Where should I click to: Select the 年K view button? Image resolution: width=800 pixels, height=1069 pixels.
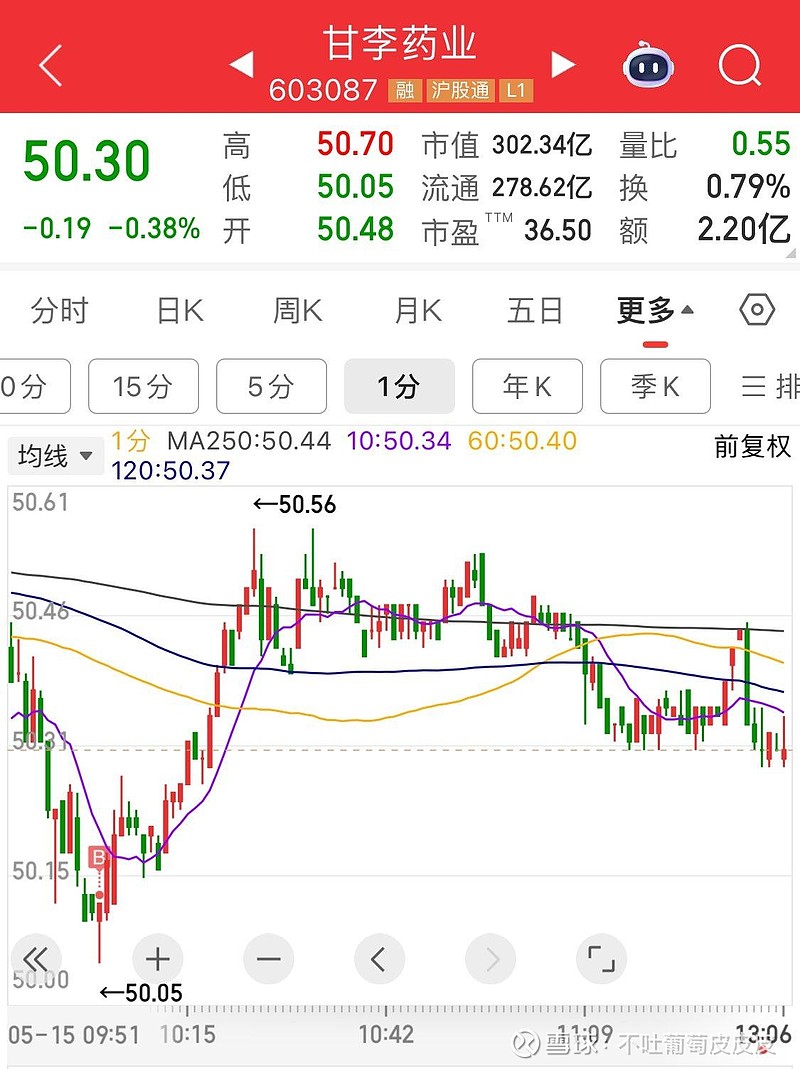527,386
